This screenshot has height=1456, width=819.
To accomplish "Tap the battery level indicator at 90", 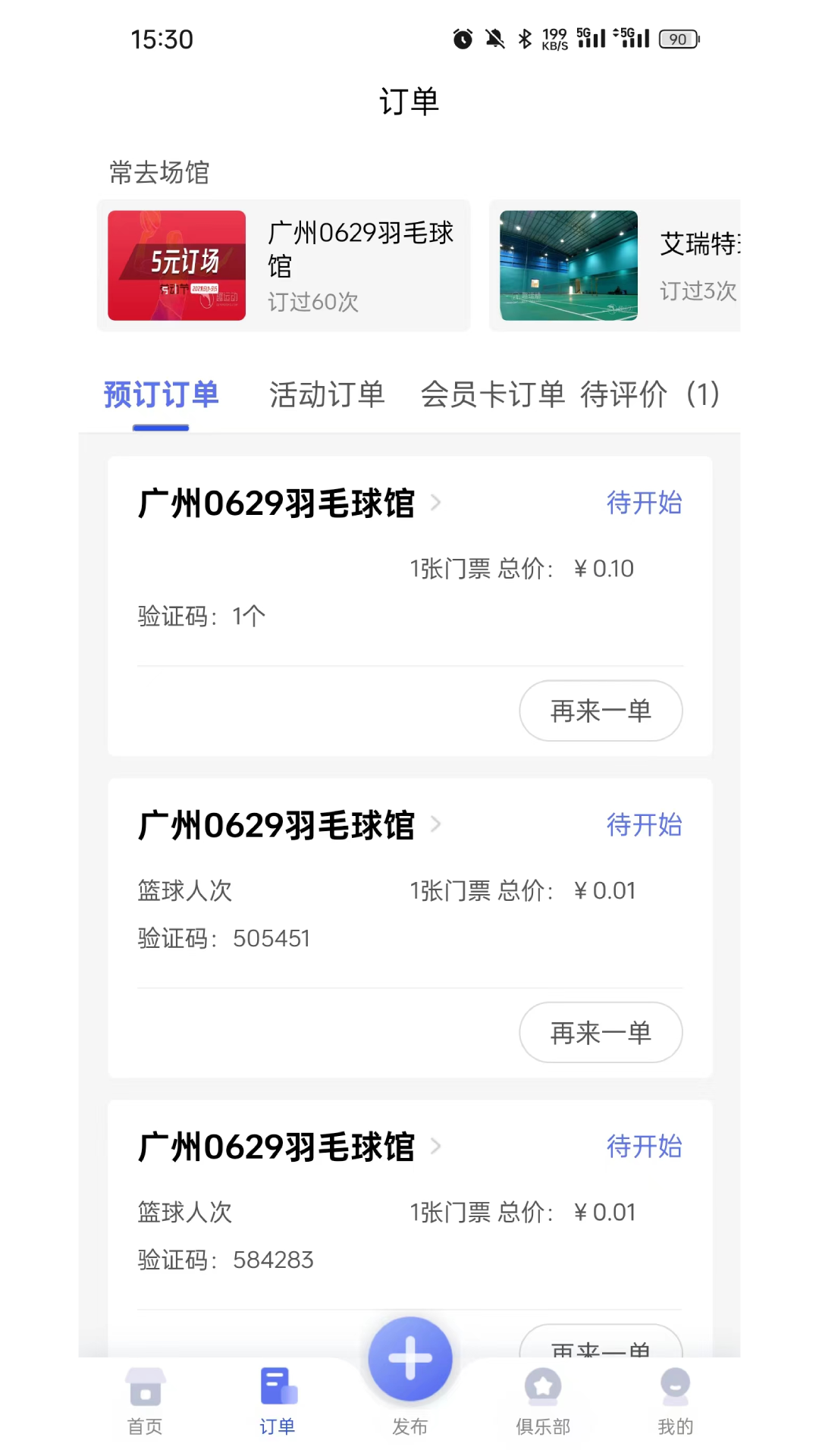I will pyautogui.click(x=679, y=39).
